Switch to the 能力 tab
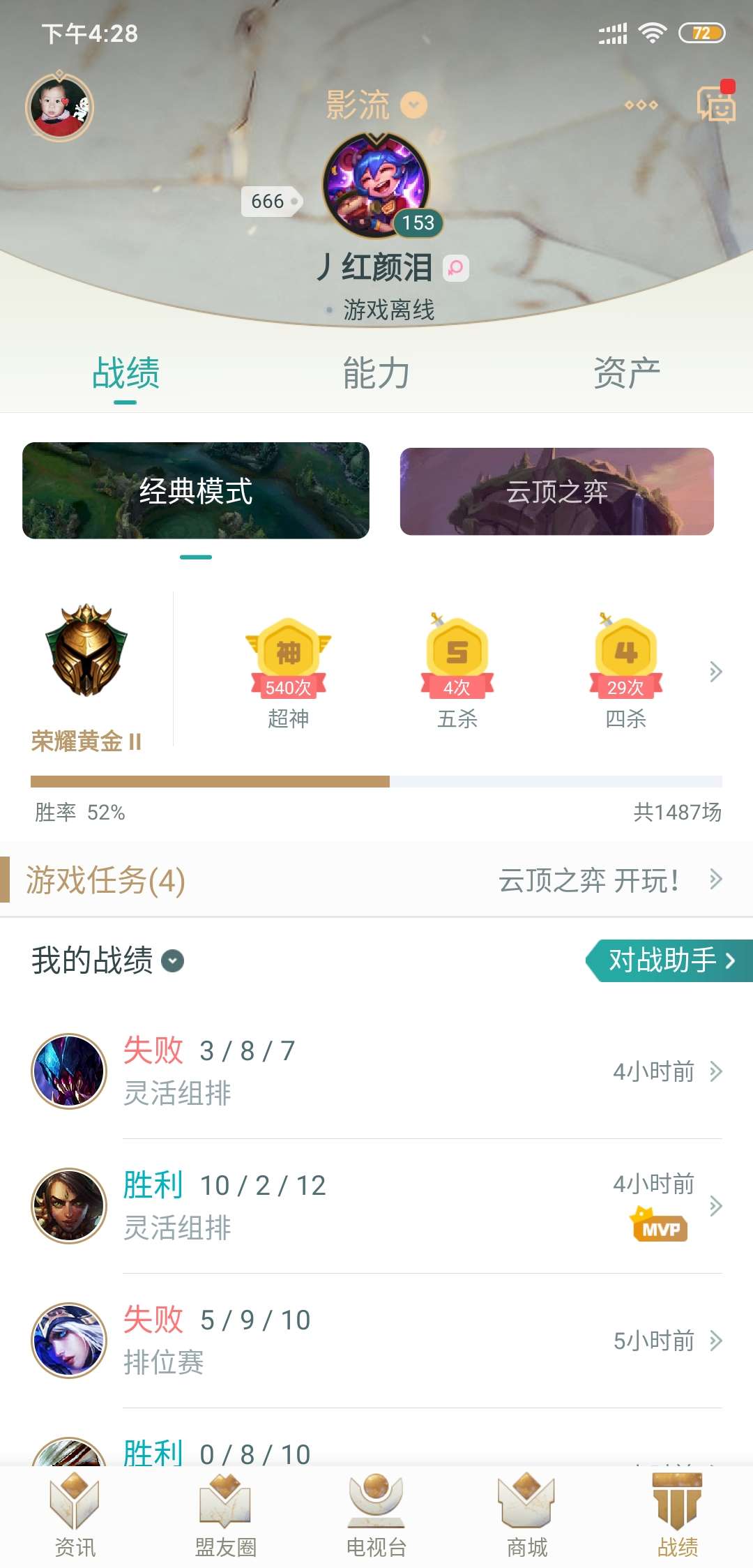The image size is (753, 1568). click(x=376, y=373)
